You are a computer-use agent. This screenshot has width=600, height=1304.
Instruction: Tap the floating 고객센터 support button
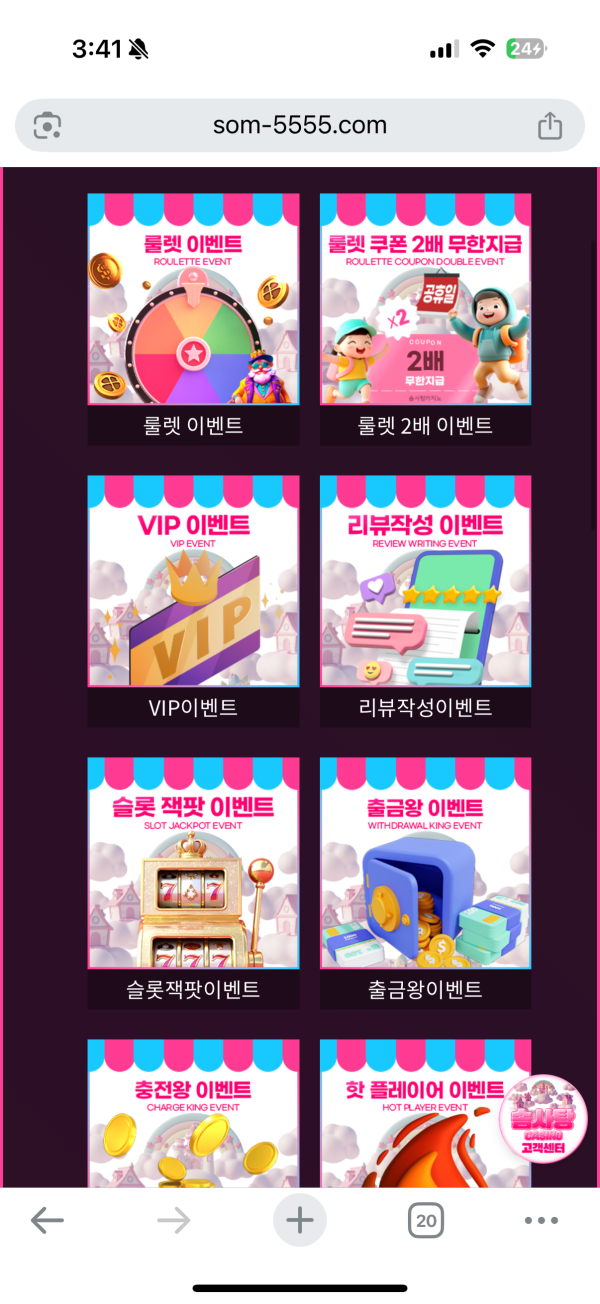point(543,1119)
